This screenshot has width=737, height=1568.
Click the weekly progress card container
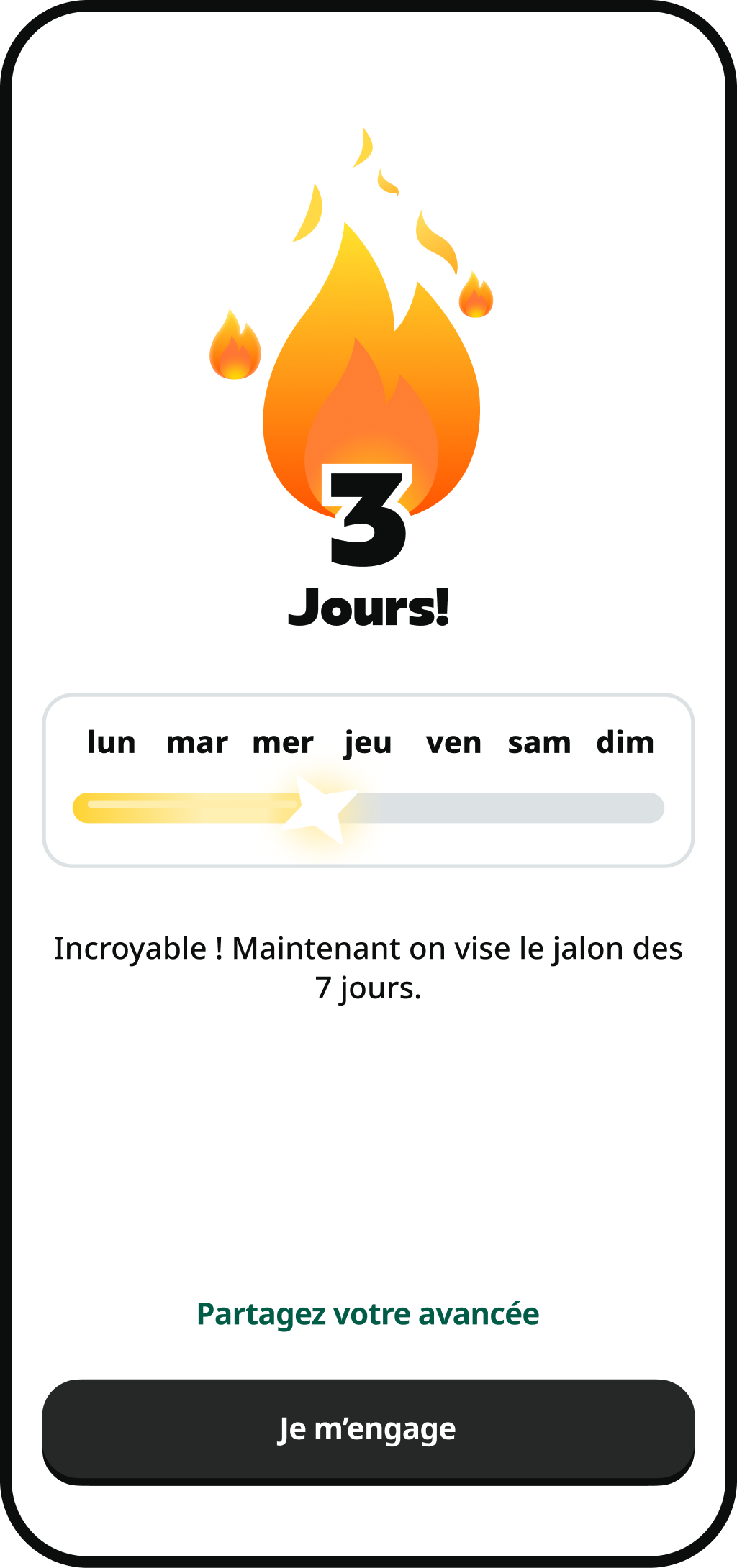coord(368,780)
